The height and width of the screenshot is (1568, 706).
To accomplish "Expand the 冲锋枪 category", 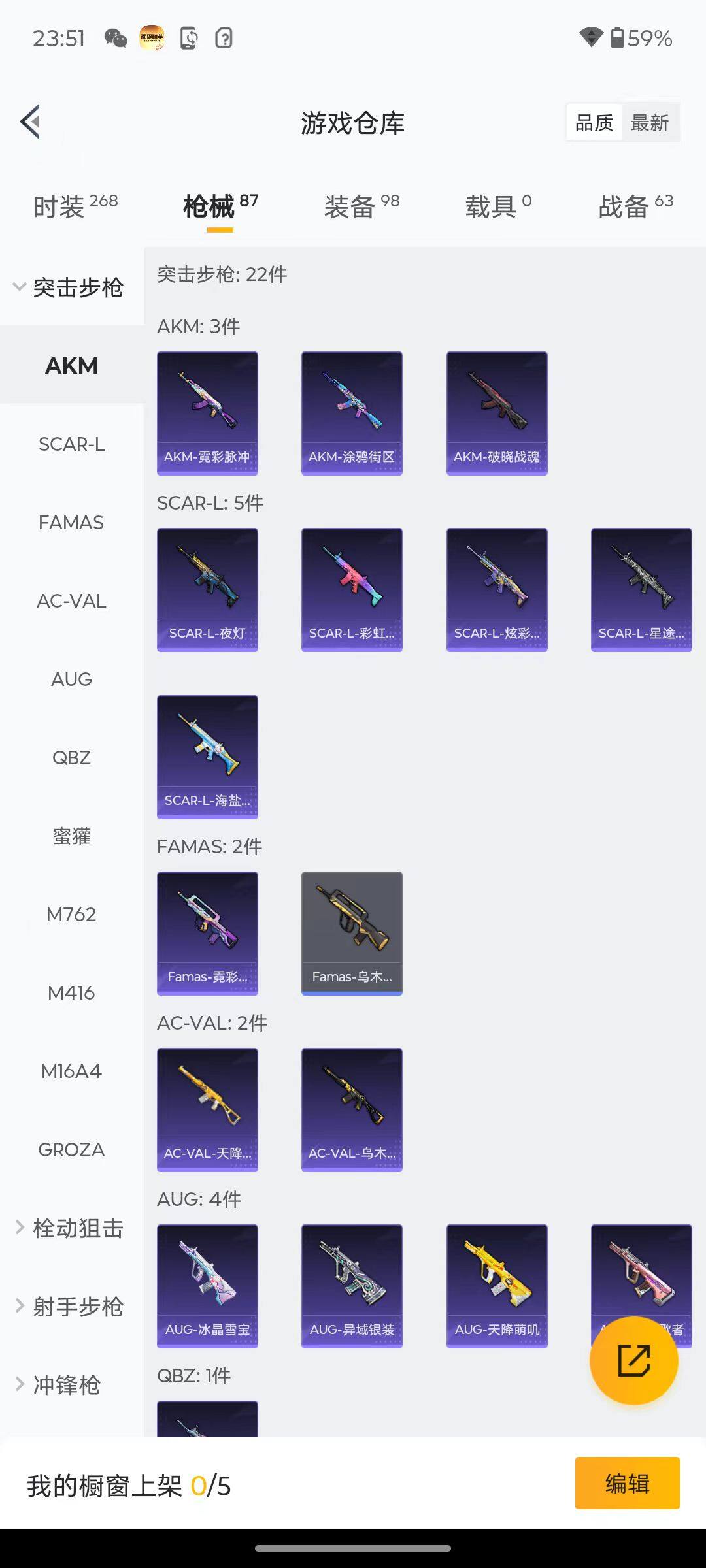I will click(60, 1385).
